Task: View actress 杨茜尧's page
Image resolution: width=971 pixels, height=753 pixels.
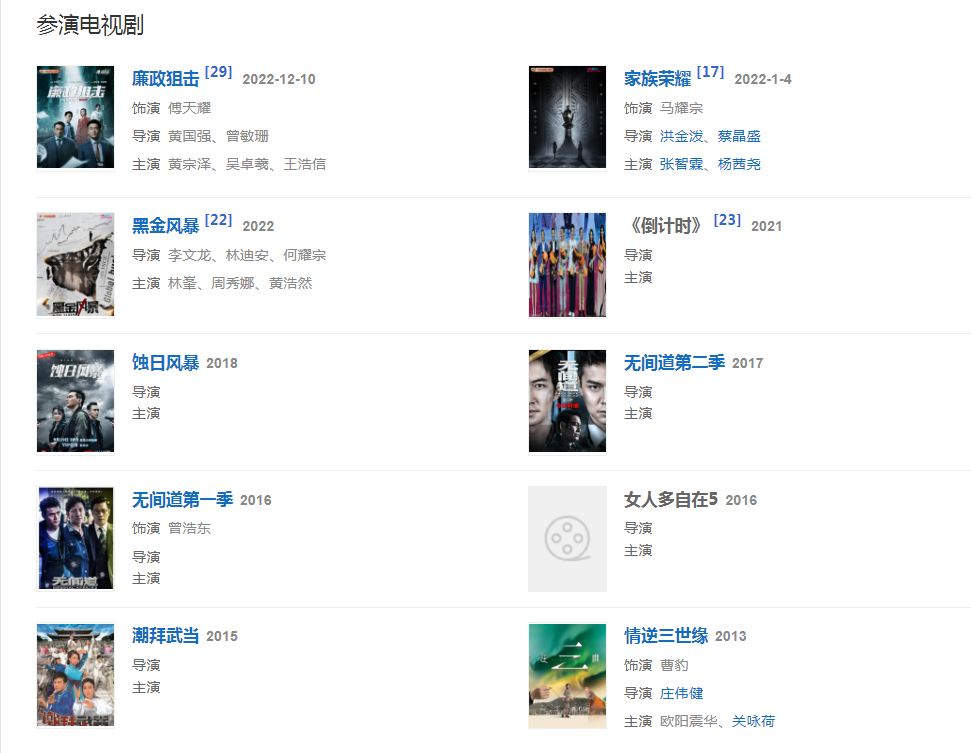Action: [x=739, y=164]
